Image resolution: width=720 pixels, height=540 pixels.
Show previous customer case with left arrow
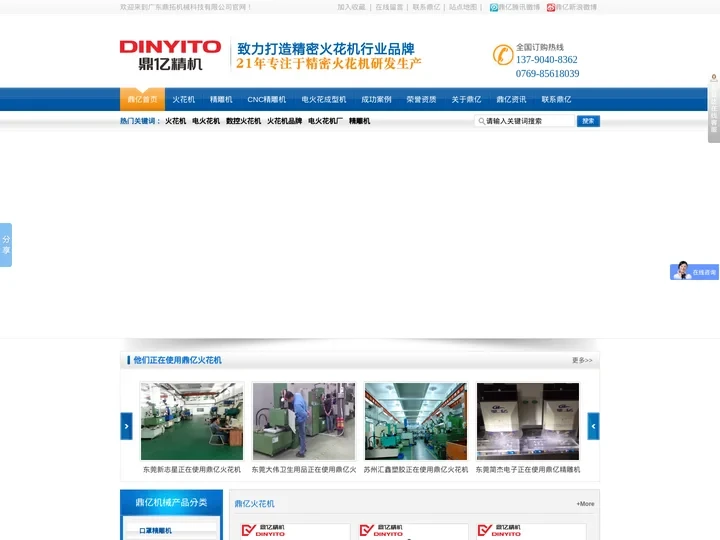[126, 426]
